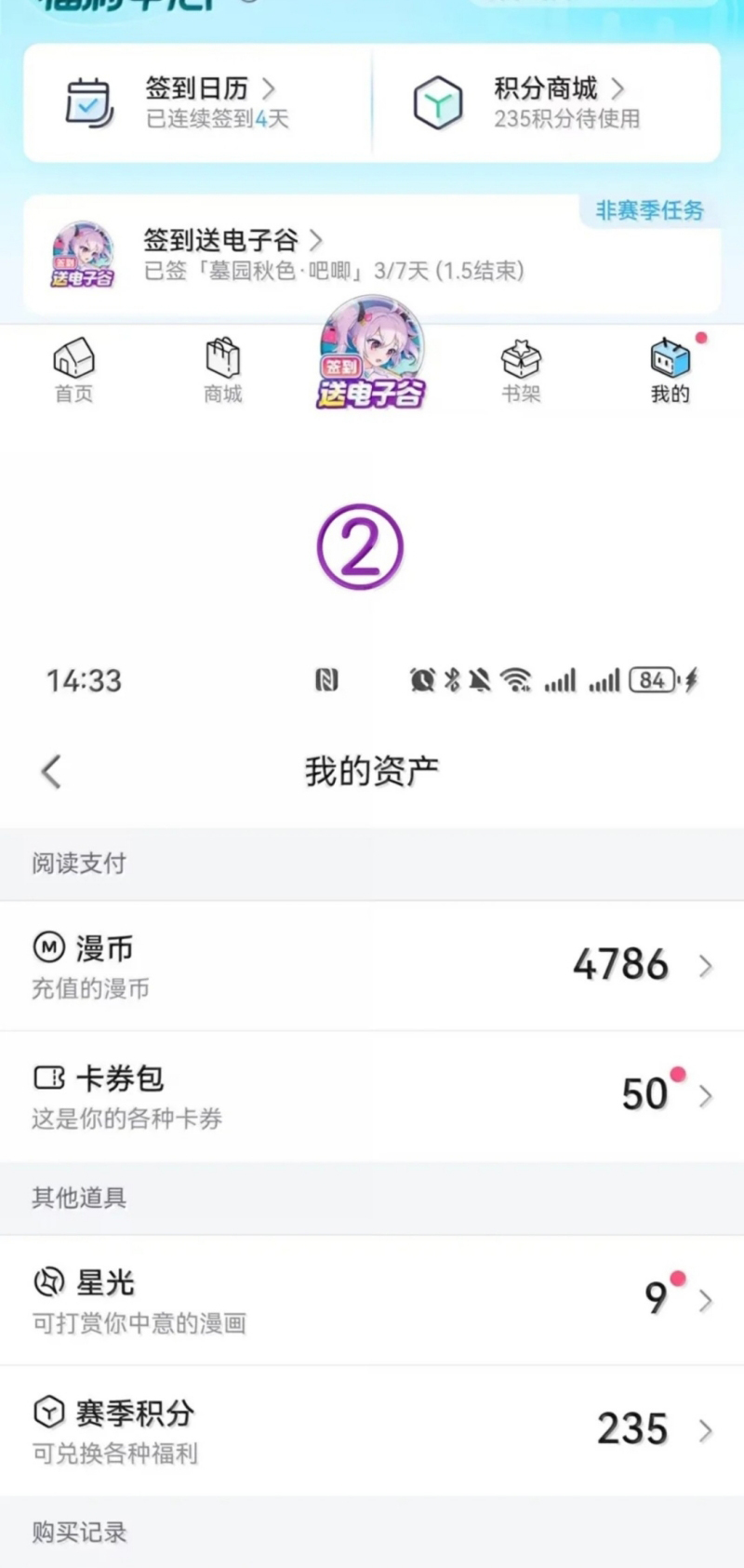Open 购买记录 purchase records

(78, 1532)
